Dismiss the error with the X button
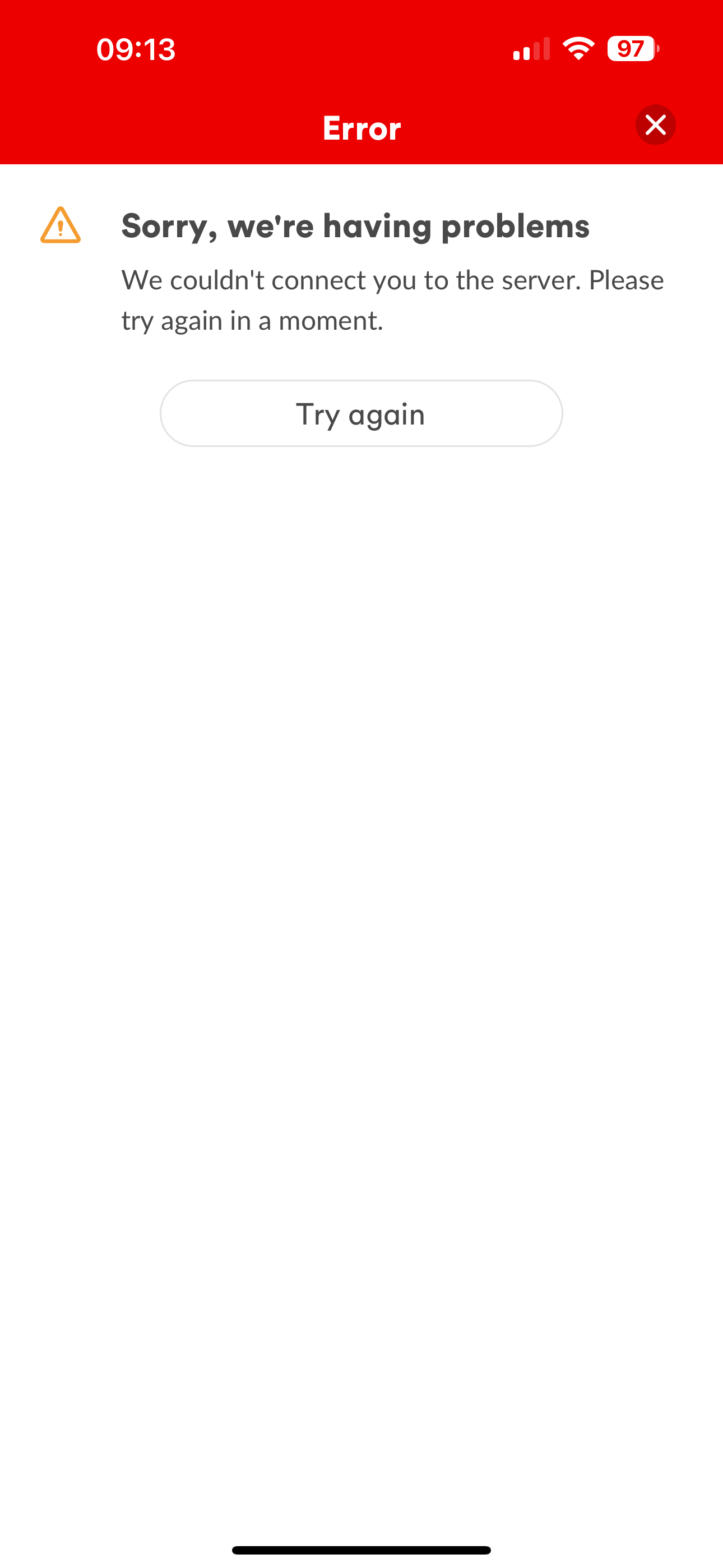 tap(655, 125)
